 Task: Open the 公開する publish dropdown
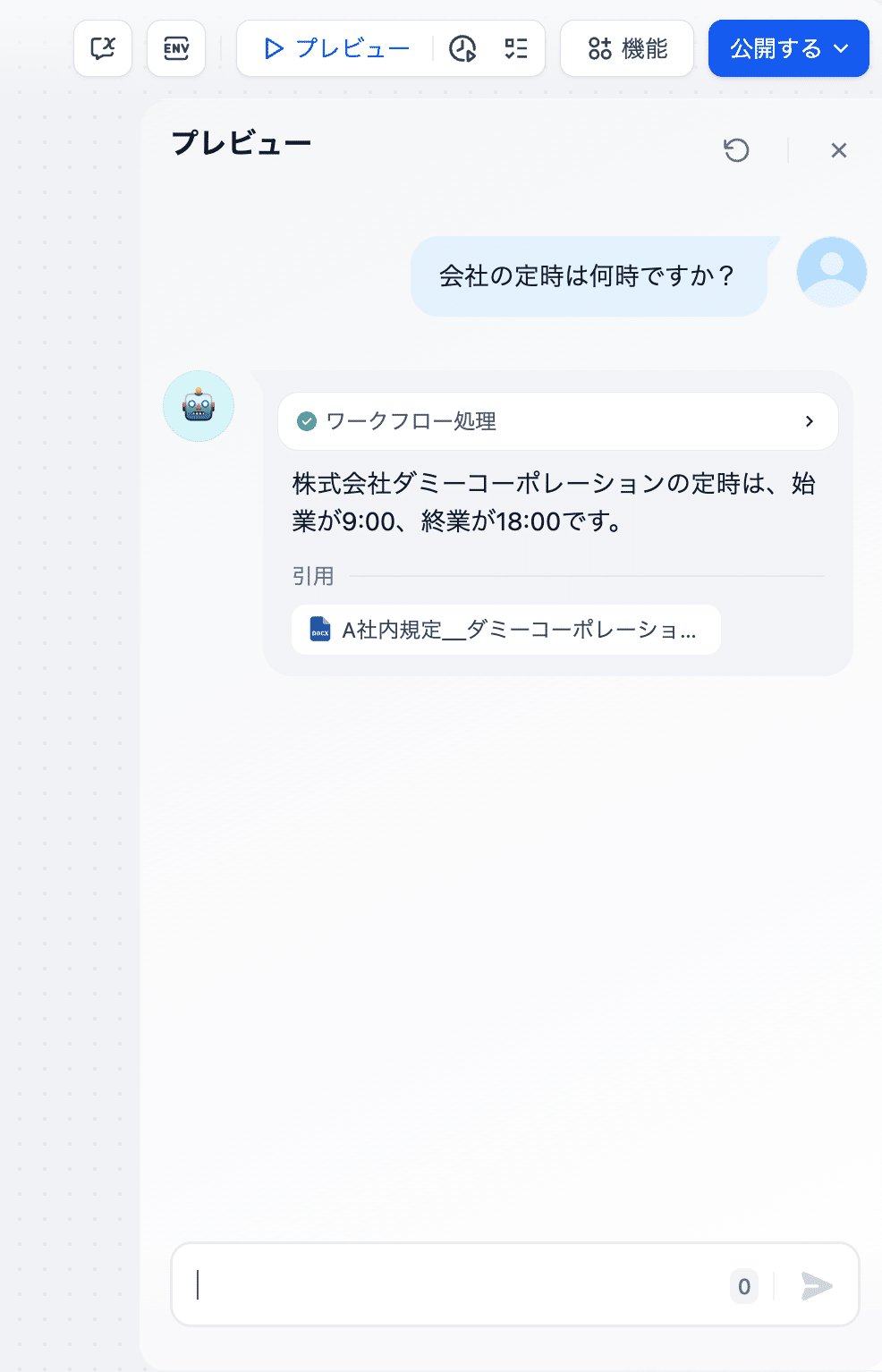(x=788, y=48)
